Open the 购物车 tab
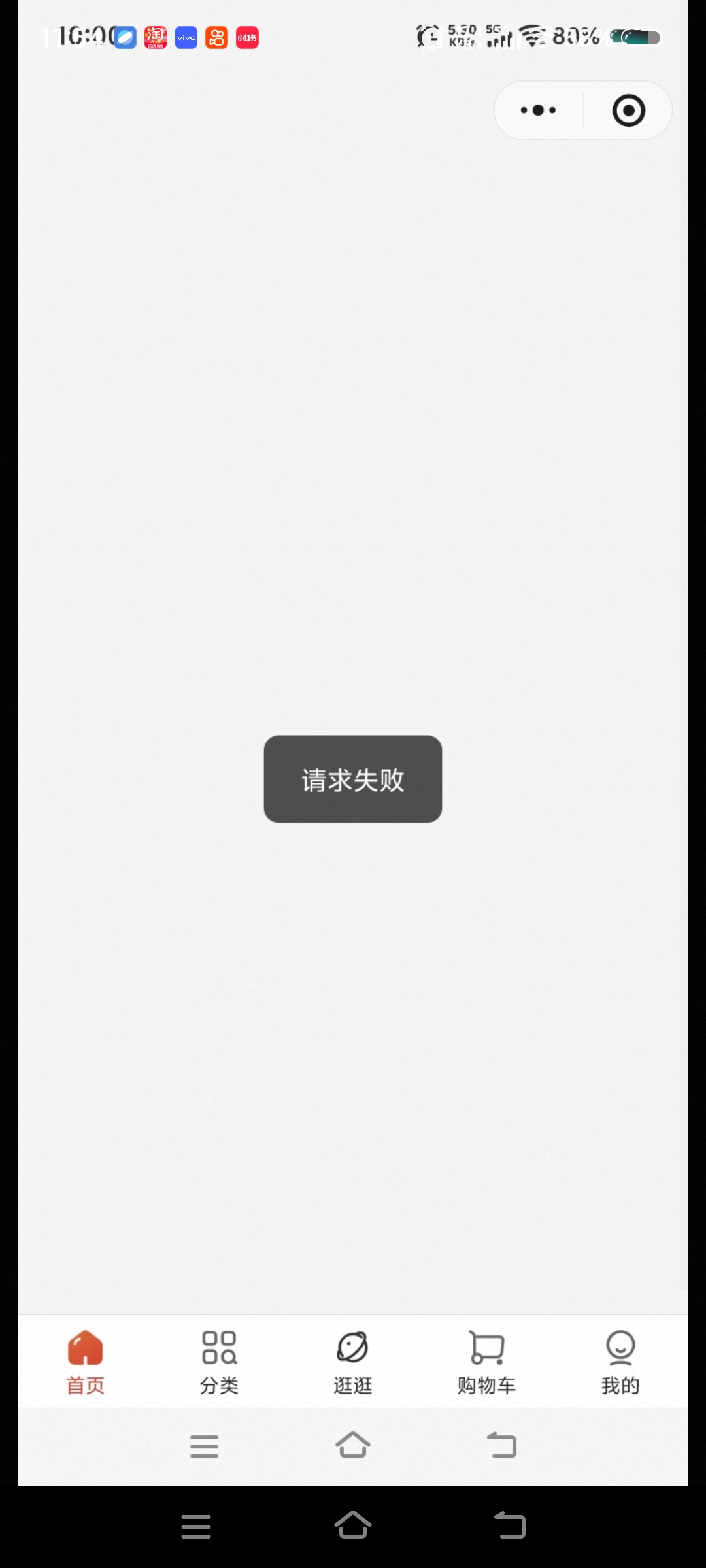The width and height of the screenshot is (706, 1568). point(487,1362)
